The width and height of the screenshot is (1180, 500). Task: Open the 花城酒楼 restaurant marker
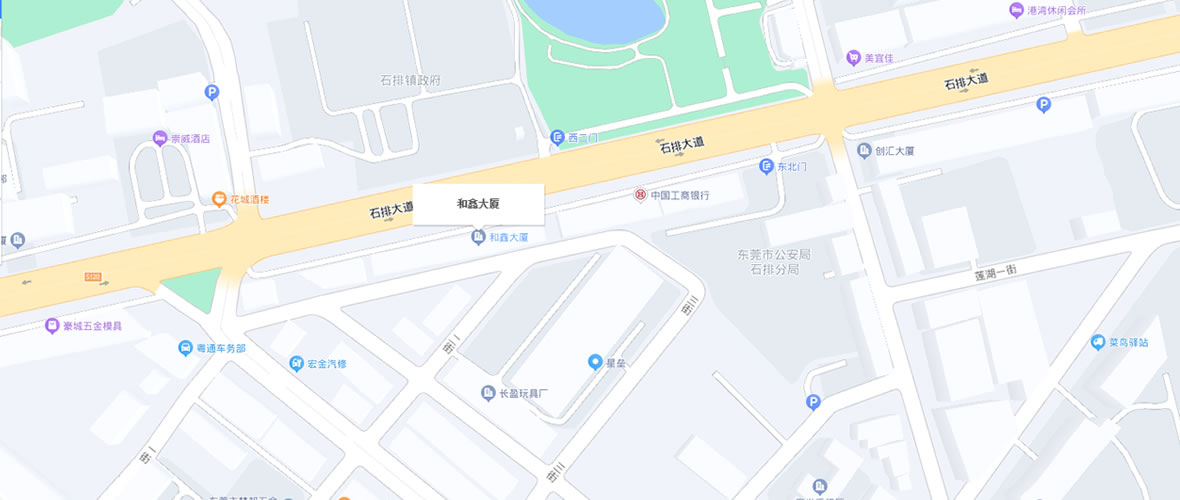pos(219,199)
